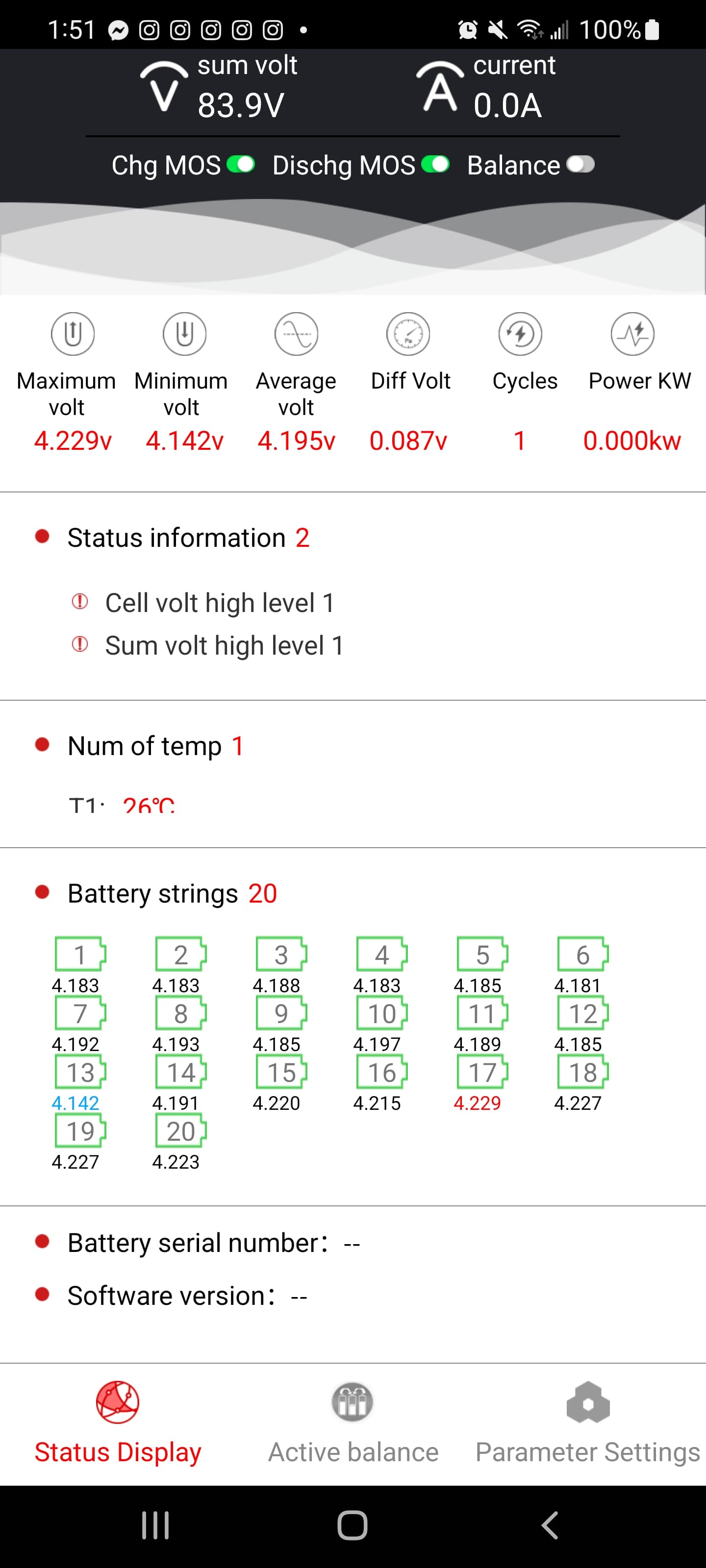Open recent apps from the navigation bar
Image resolution: width=706 pixels, height=1568 pixels.
155,1525
